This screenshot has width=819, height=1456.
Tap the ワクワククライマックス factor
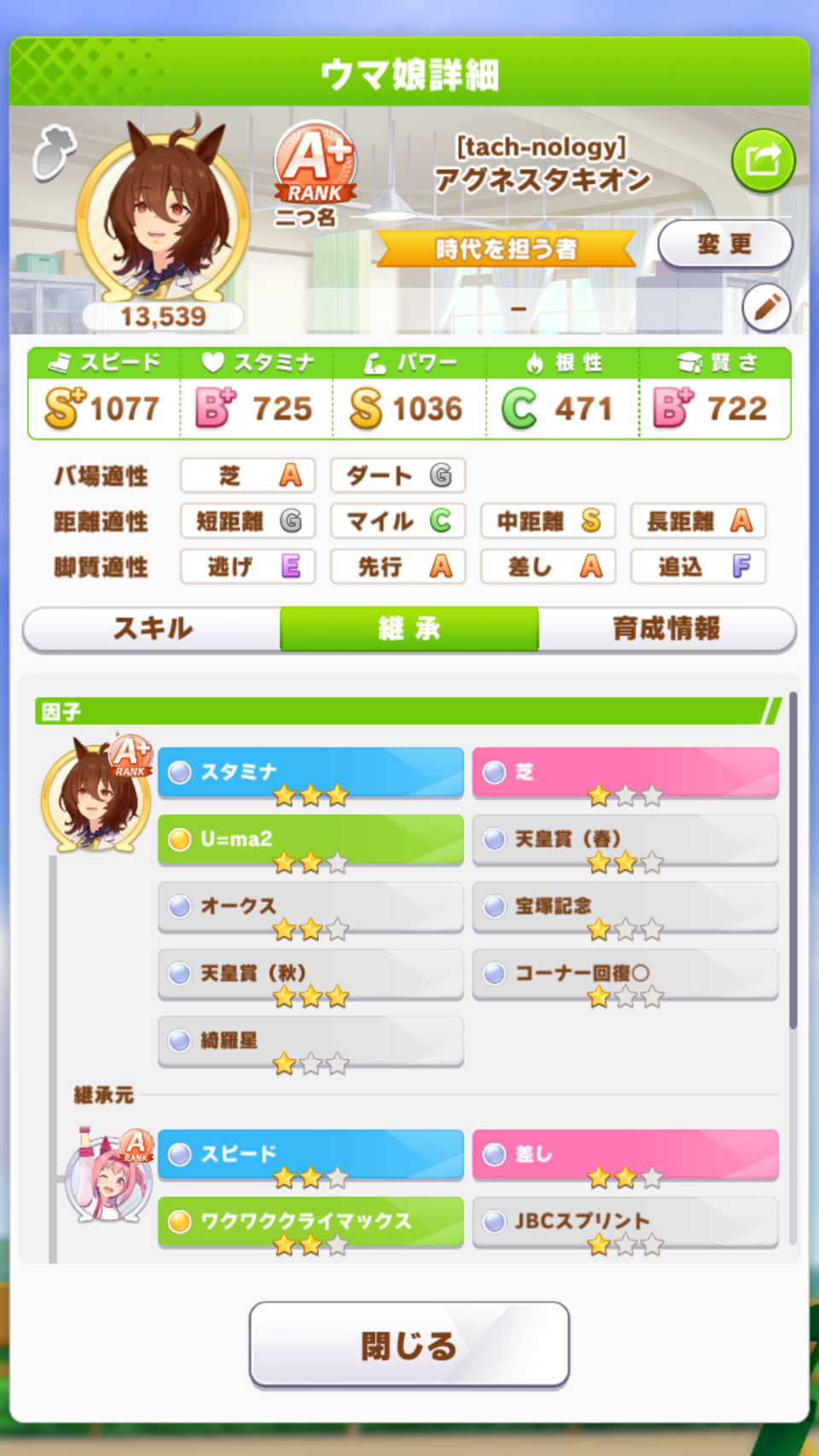click(x=311, y=1222)
